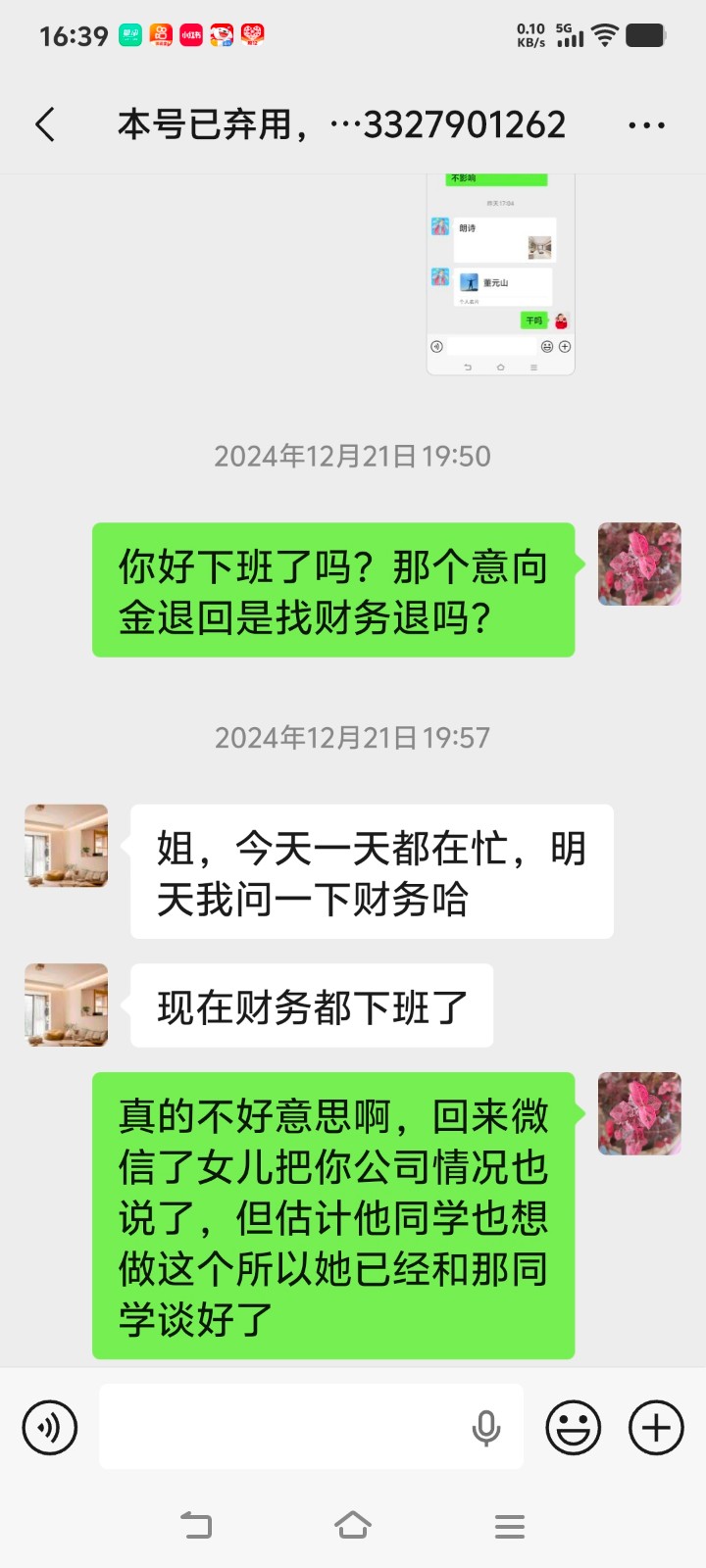Tap the microphone dictation icon
This screenshot has height=1568, width=706.
[x=486, y=1428]
